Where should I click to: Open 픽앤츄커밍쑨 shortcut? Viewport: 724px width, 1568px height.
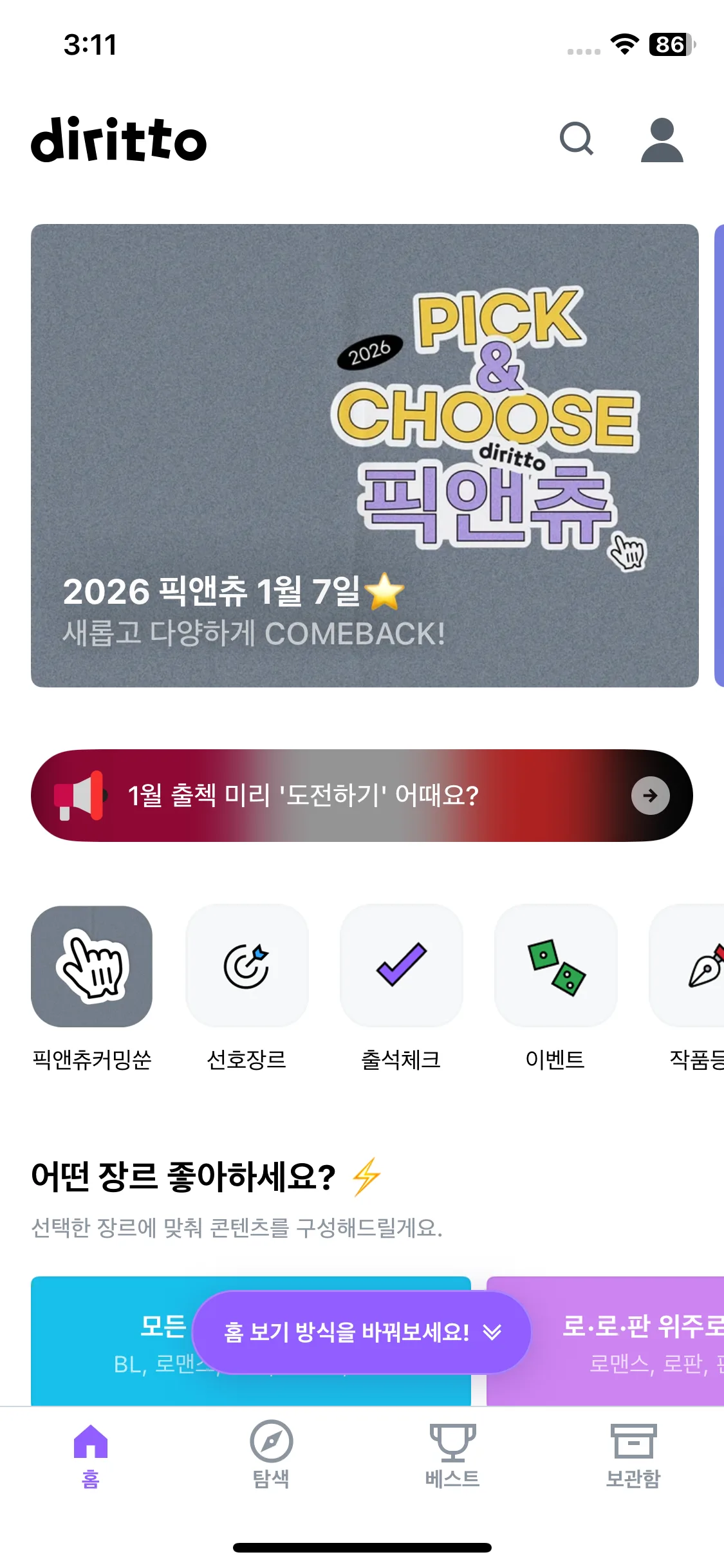(92, 988)
